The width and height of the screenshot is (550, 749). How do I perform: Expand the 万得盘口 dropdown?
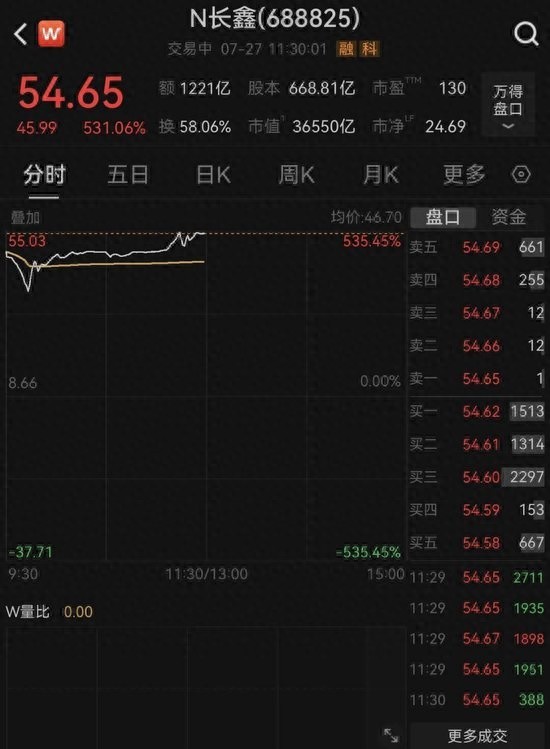point(508,106)
